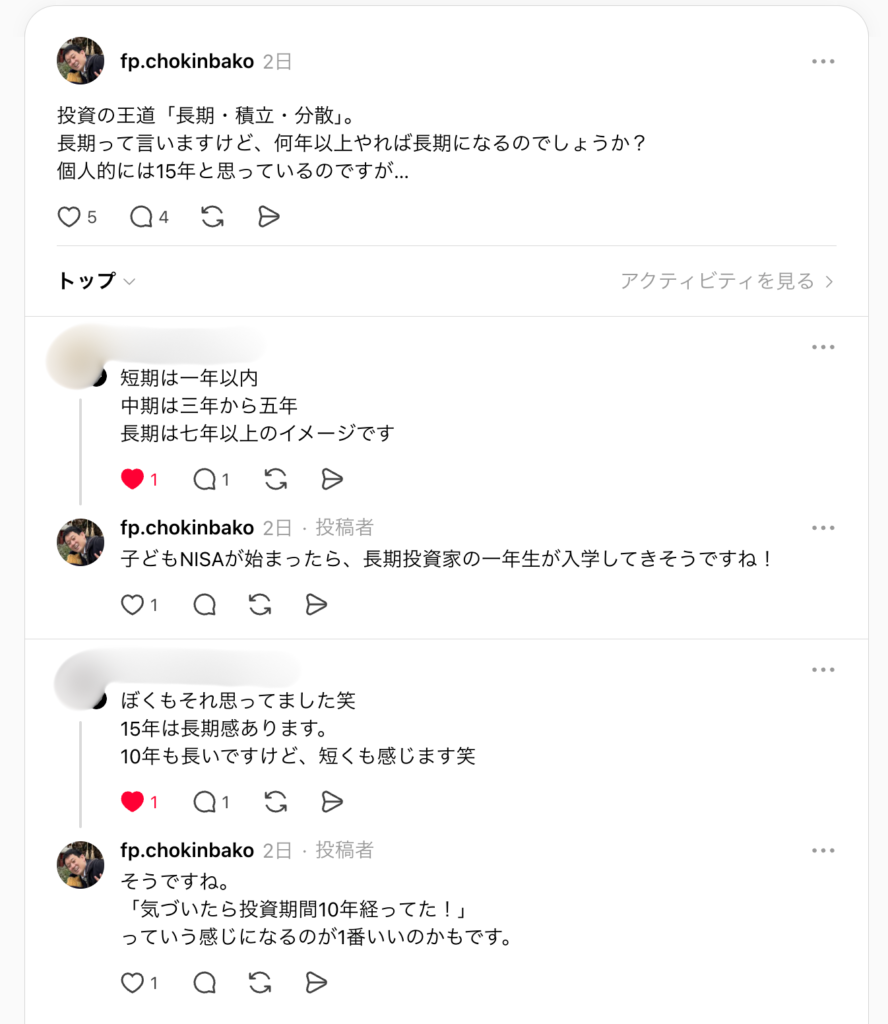Screen dimensions: 888x1024
Task: Open options for the 短期は一年以内 comment
Action: click(x=822, y=346)
